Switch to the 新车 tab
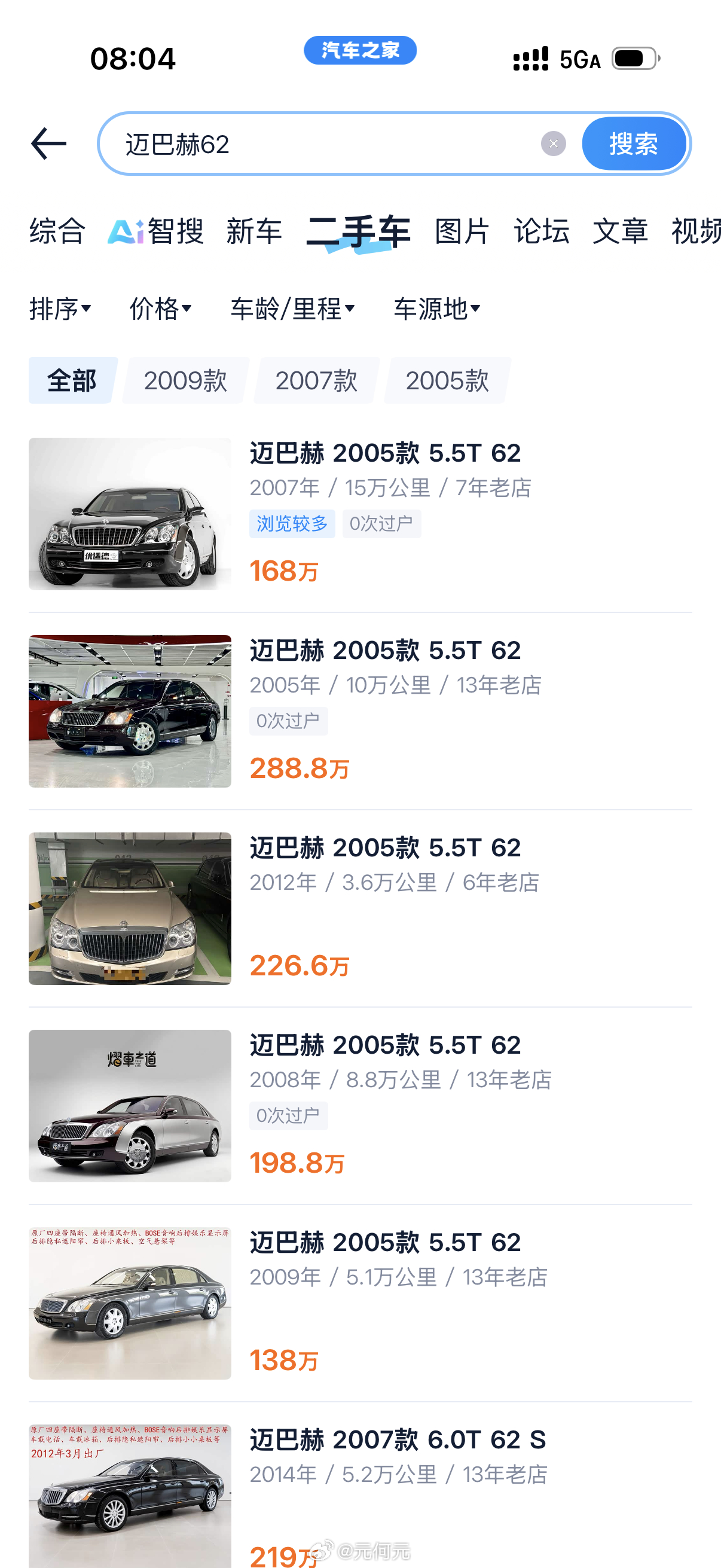This screenshot has width=721, height=1568. coord(254,231)
